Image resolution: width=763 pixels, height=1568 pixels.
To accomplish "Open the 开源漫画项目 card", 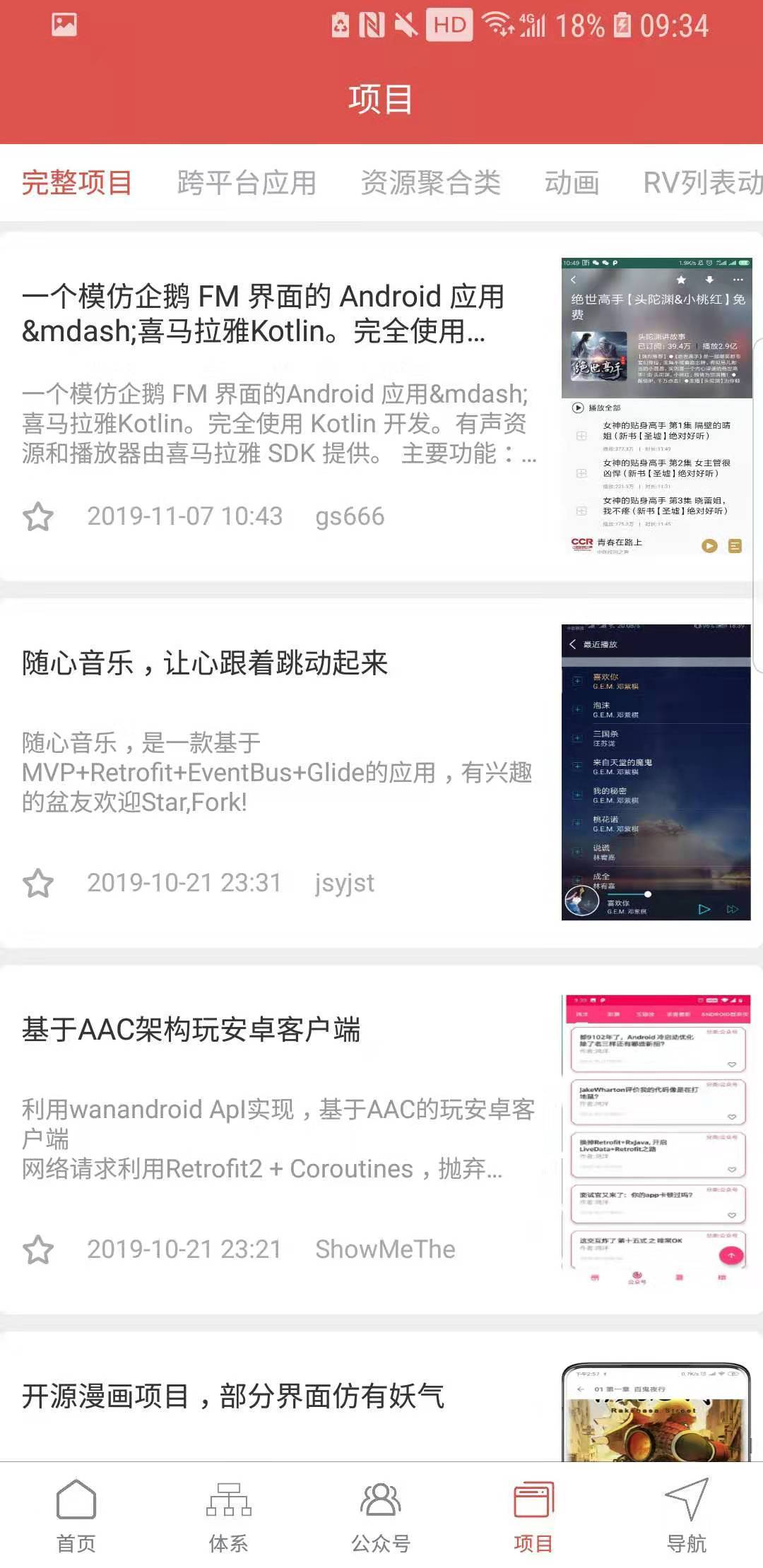I will tap(233, 1397).
